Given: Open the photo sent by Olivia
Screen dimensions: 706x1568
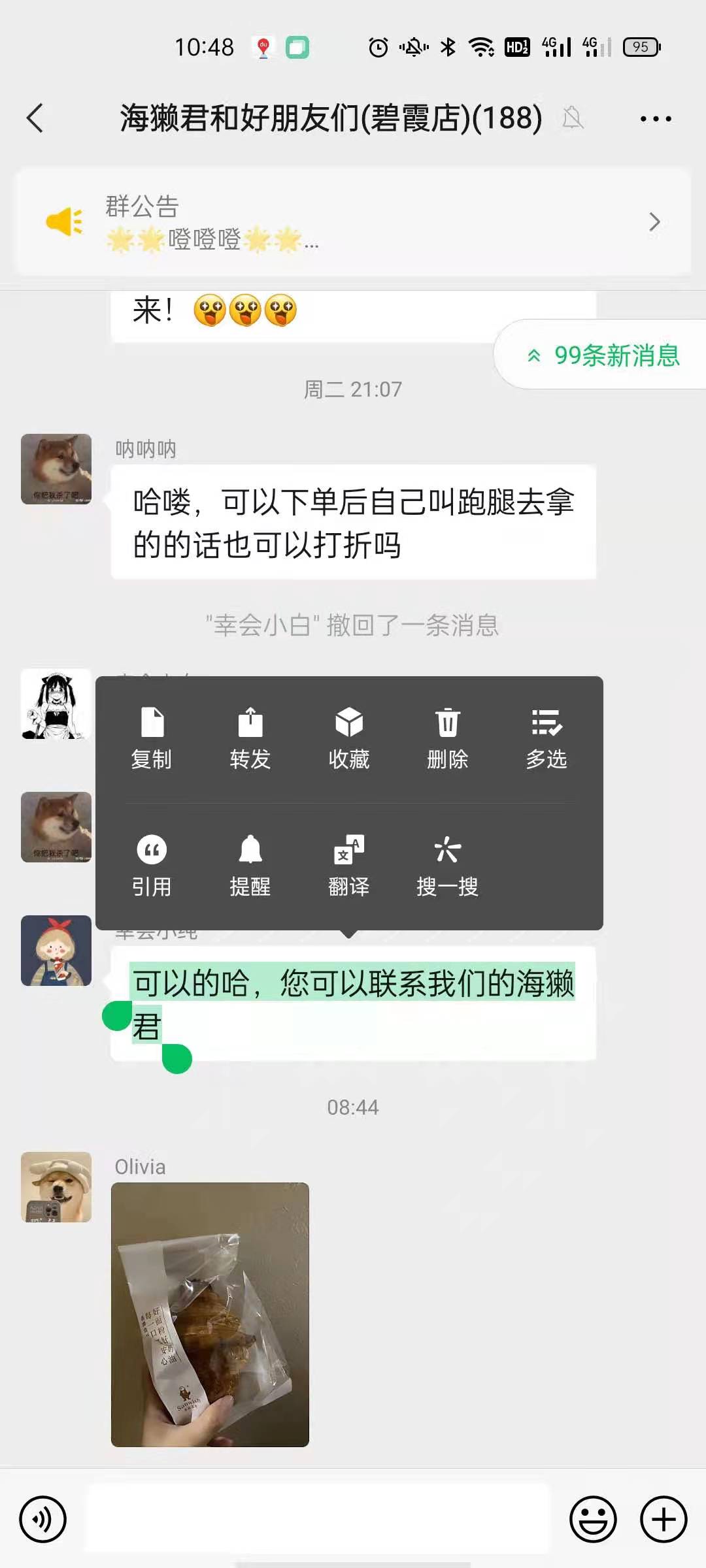Looking at the screenshot, I should tap(210, 1315).
